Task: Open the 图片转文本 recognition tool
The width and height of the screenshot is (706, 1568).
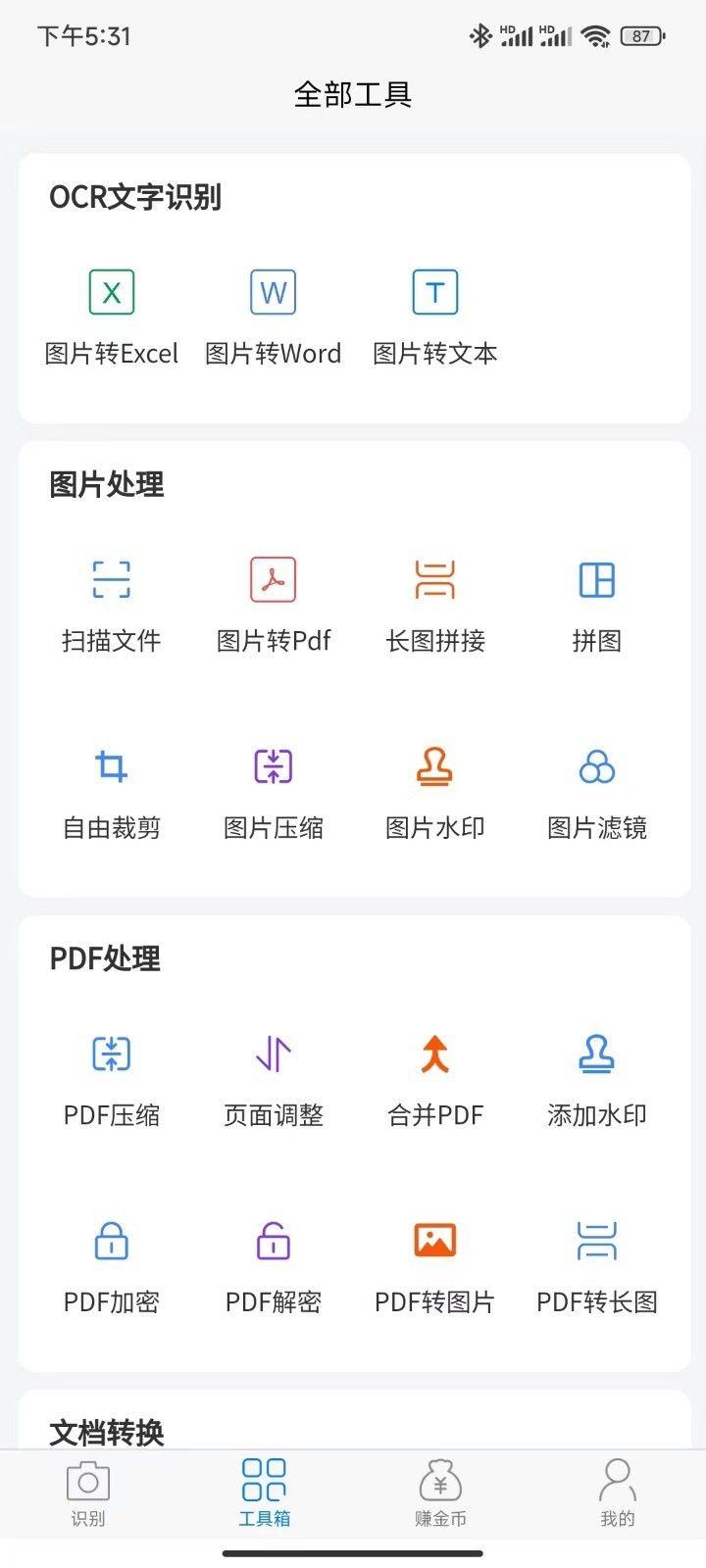Action: coord(434,314)
